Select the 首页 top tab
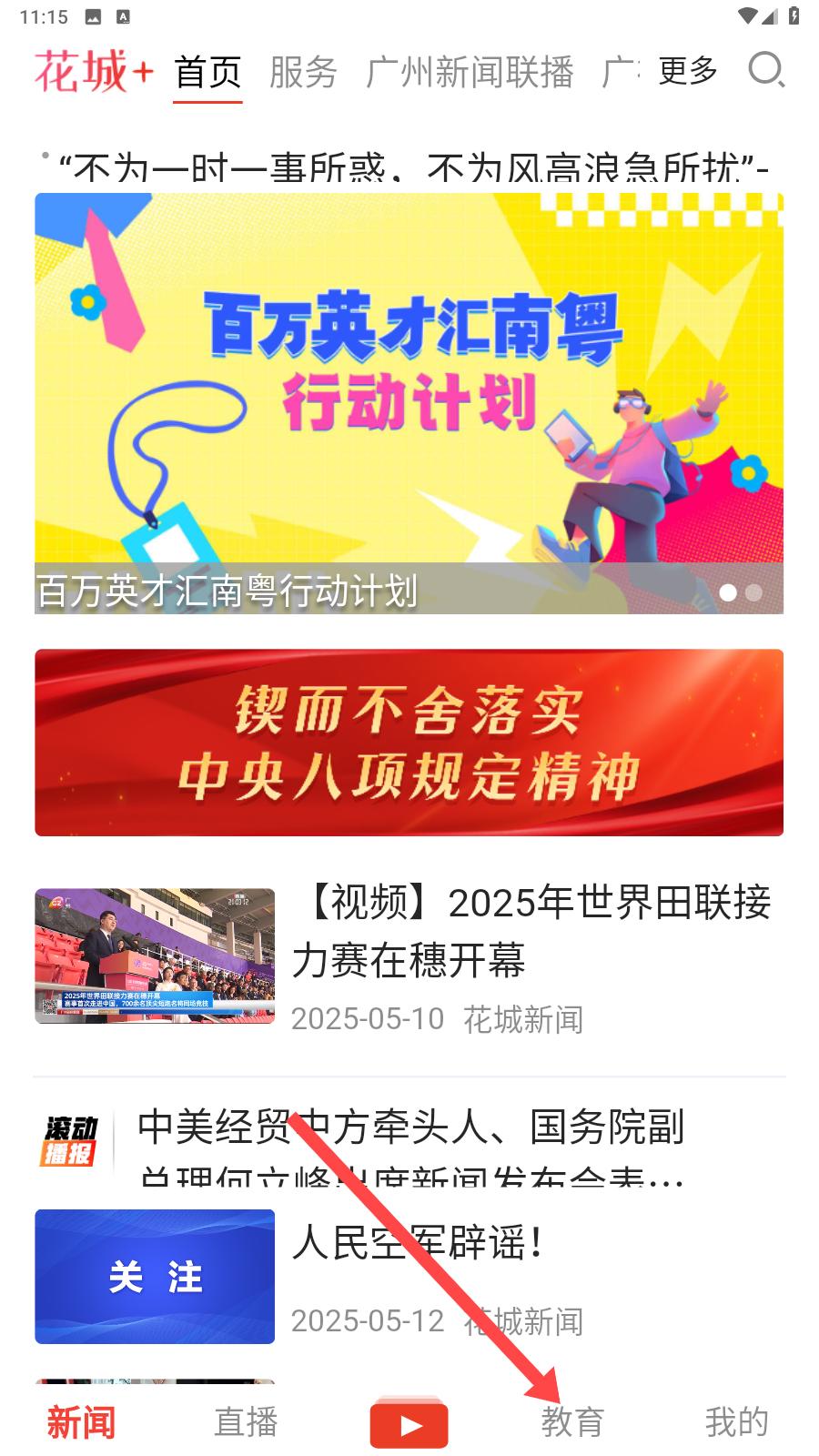Screen dimensions: 819x1456 tap(207, 72)
